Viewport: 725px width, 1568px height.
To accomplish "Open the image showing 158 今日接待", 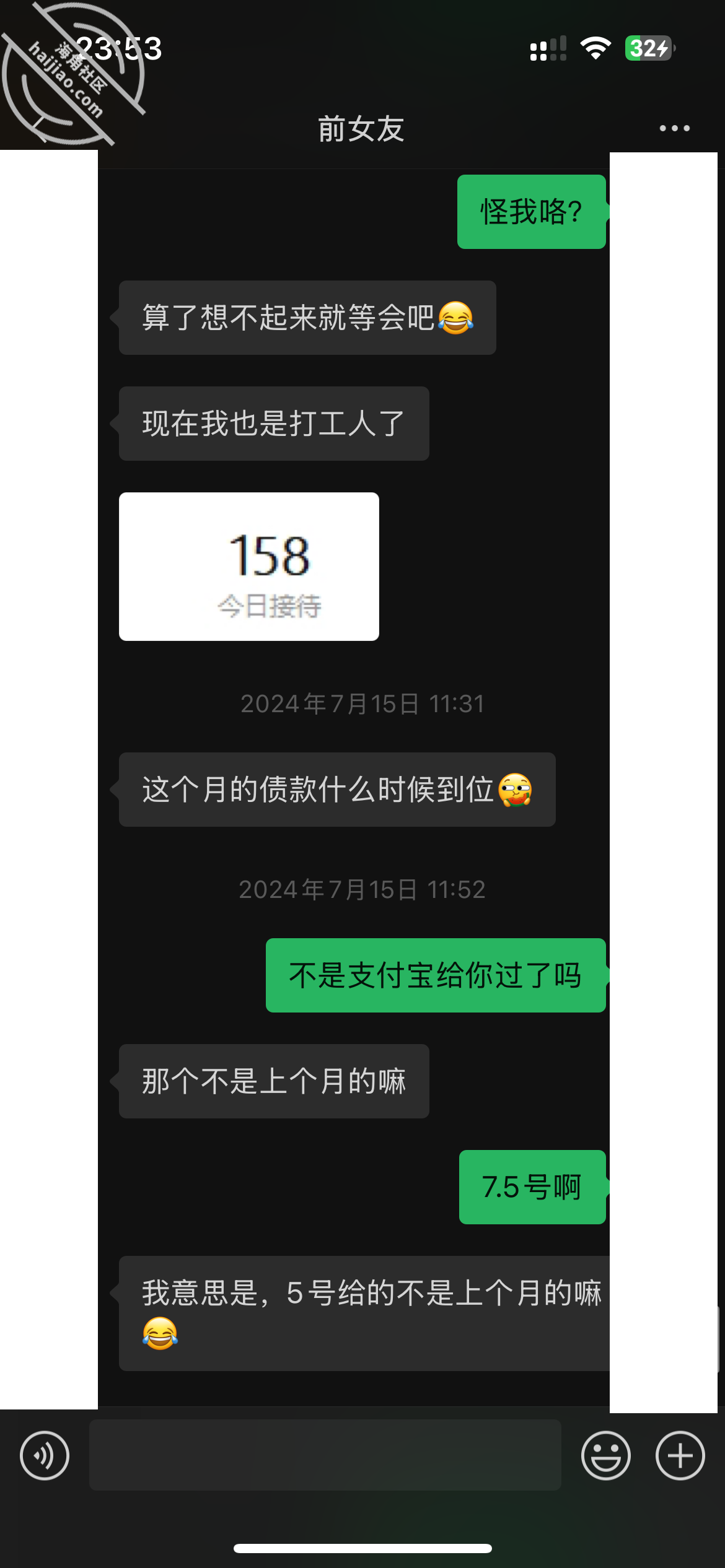I will point(249,567).
